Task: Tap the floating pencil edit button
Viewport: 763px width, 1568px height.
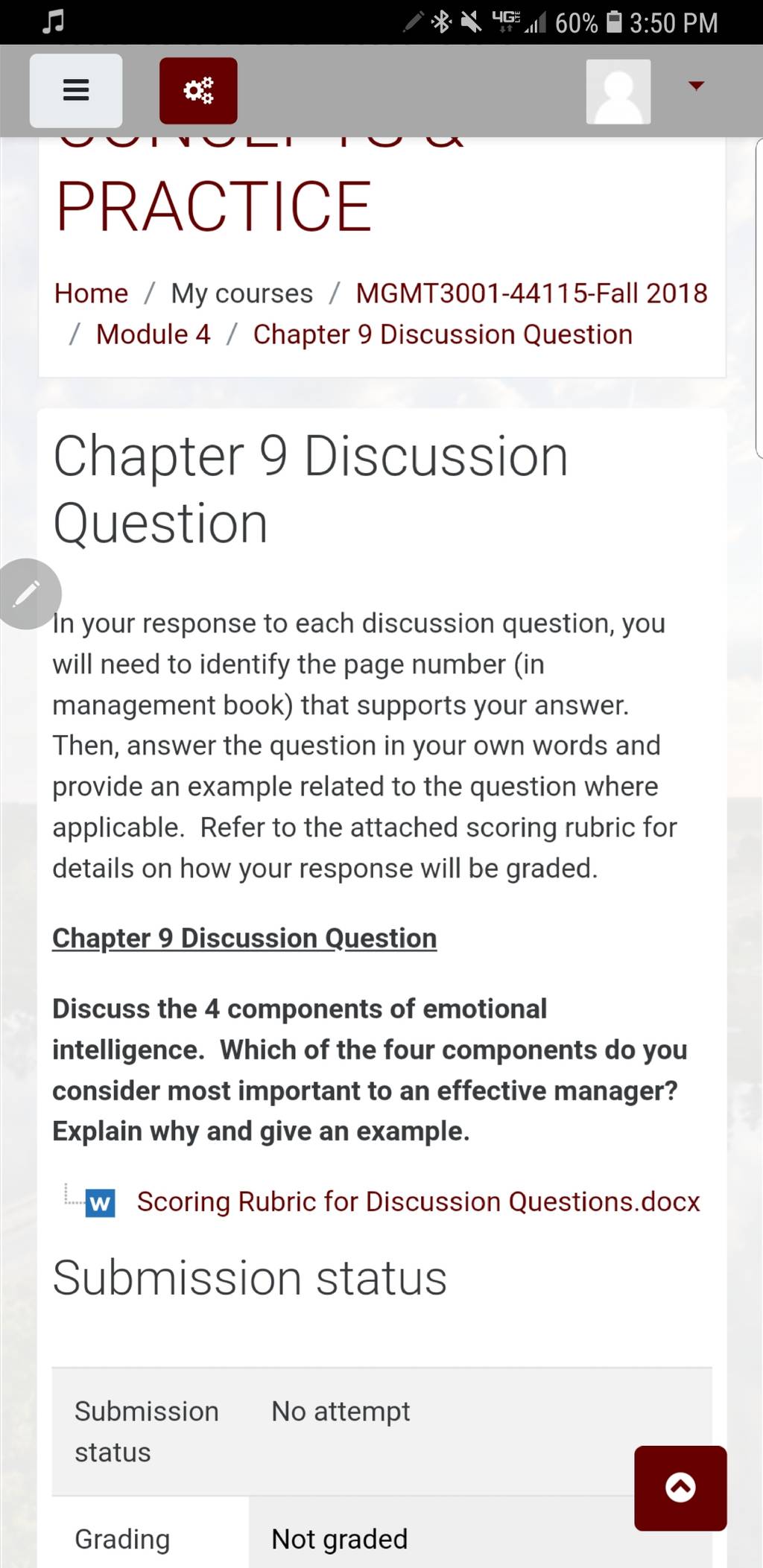Action: tap(28, 594)
